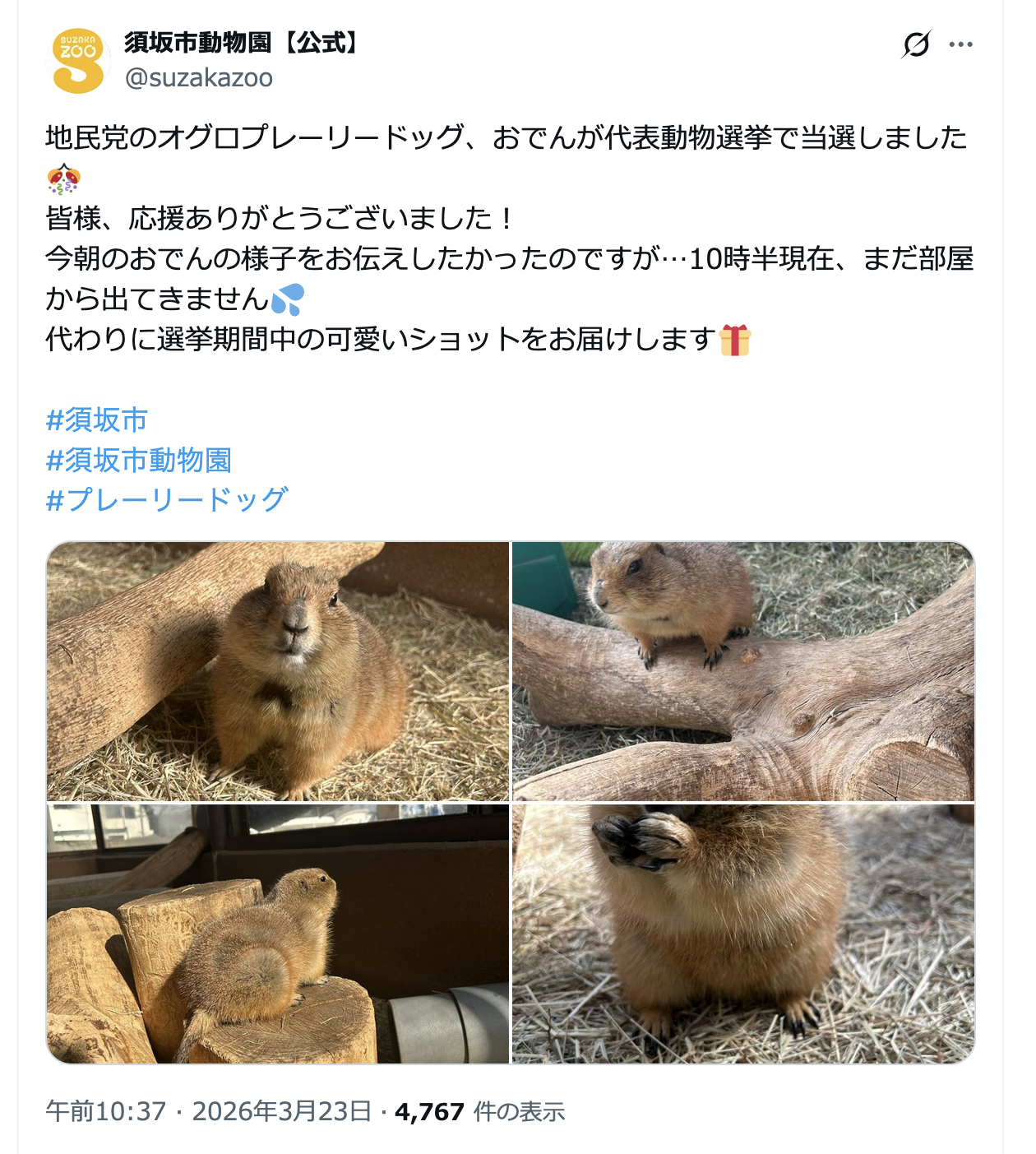Viewport: 1036px width, 1154px height.
Task: Open the #須坂市動物園 hashtag
Action: click(x=139, y=460)
